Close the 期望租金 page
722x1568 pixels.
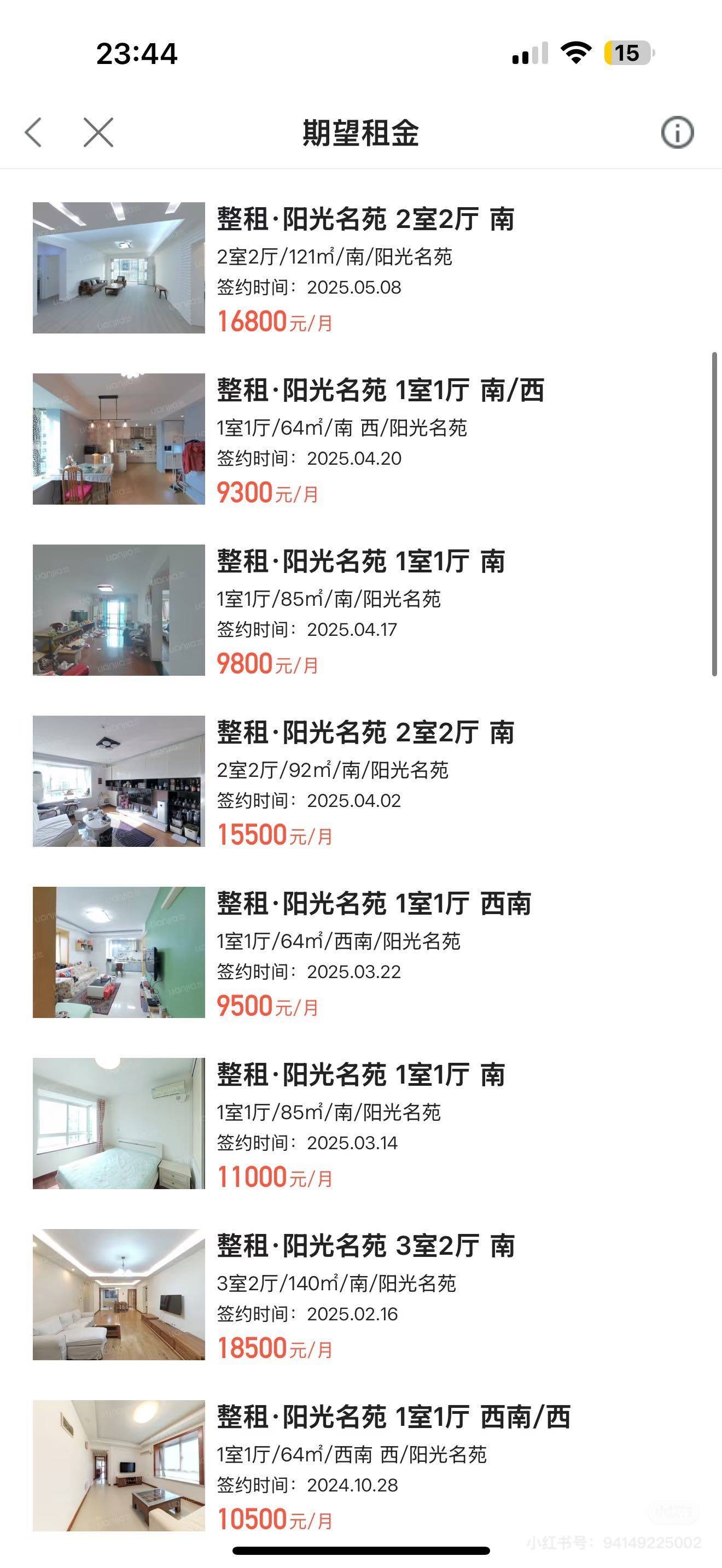pos(98,132)
